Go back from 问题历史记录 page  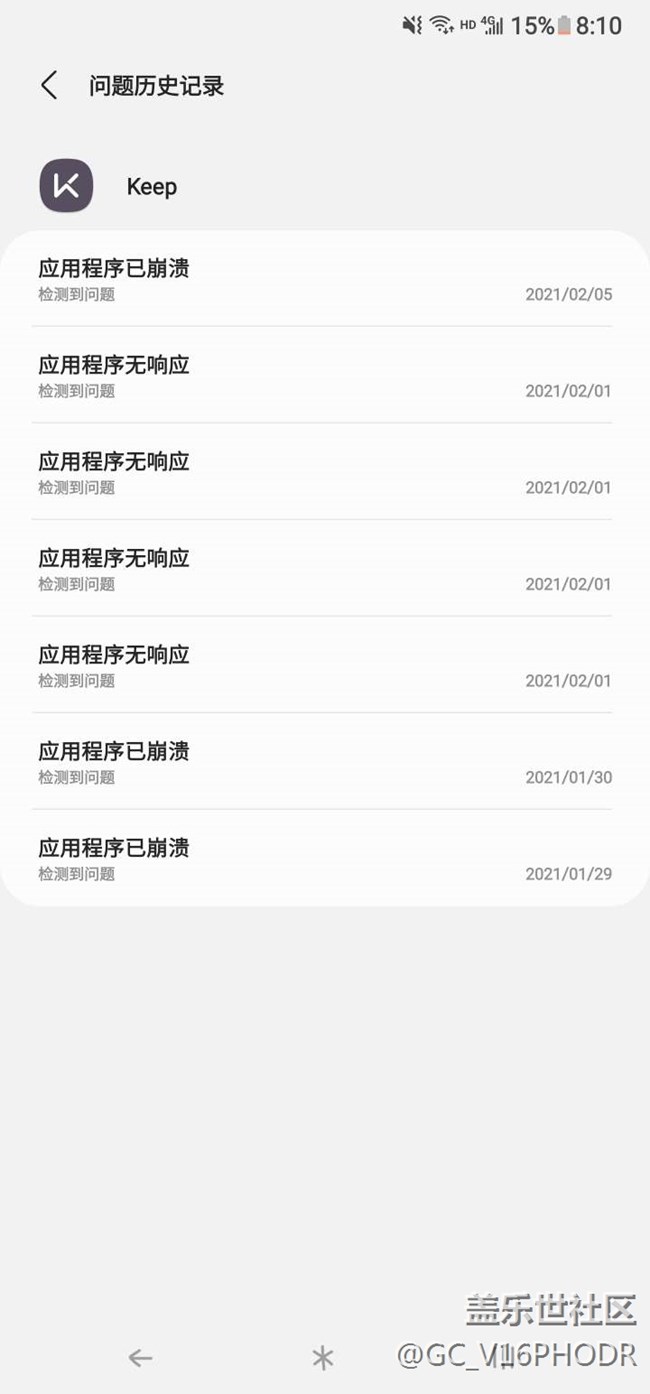49,85
